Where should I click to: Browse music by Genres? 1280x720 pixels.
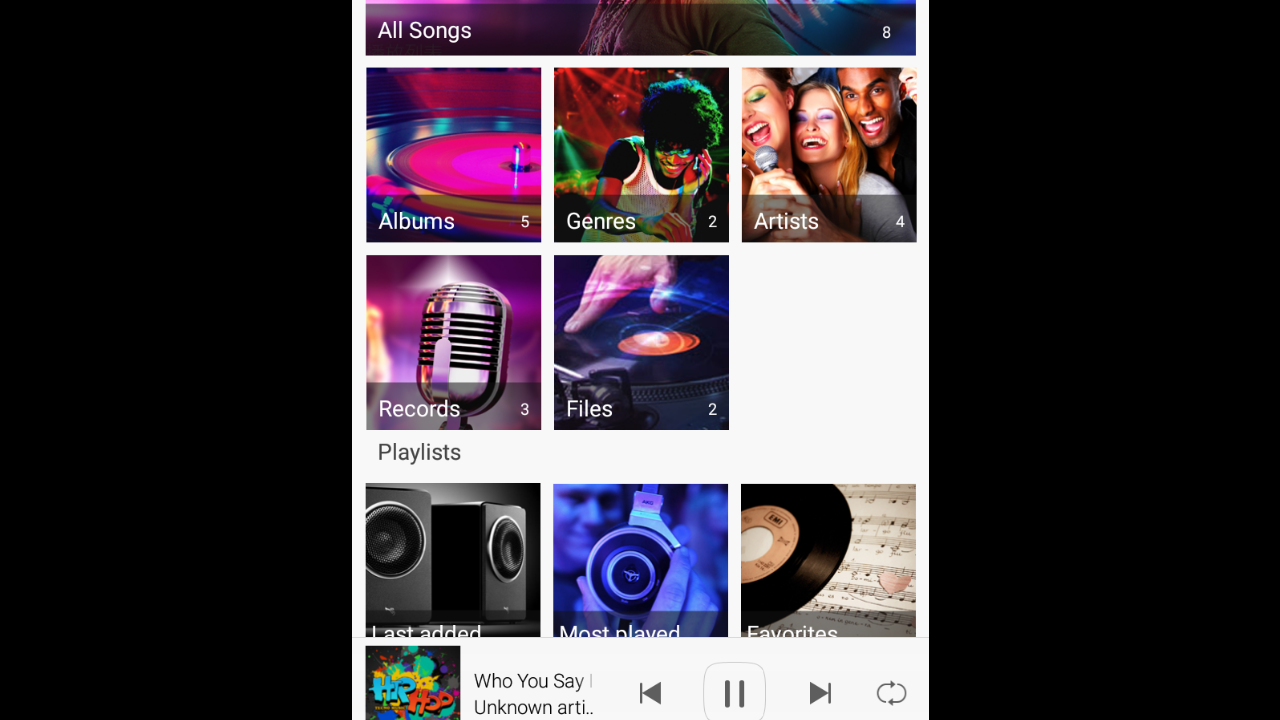coord(641,155)
